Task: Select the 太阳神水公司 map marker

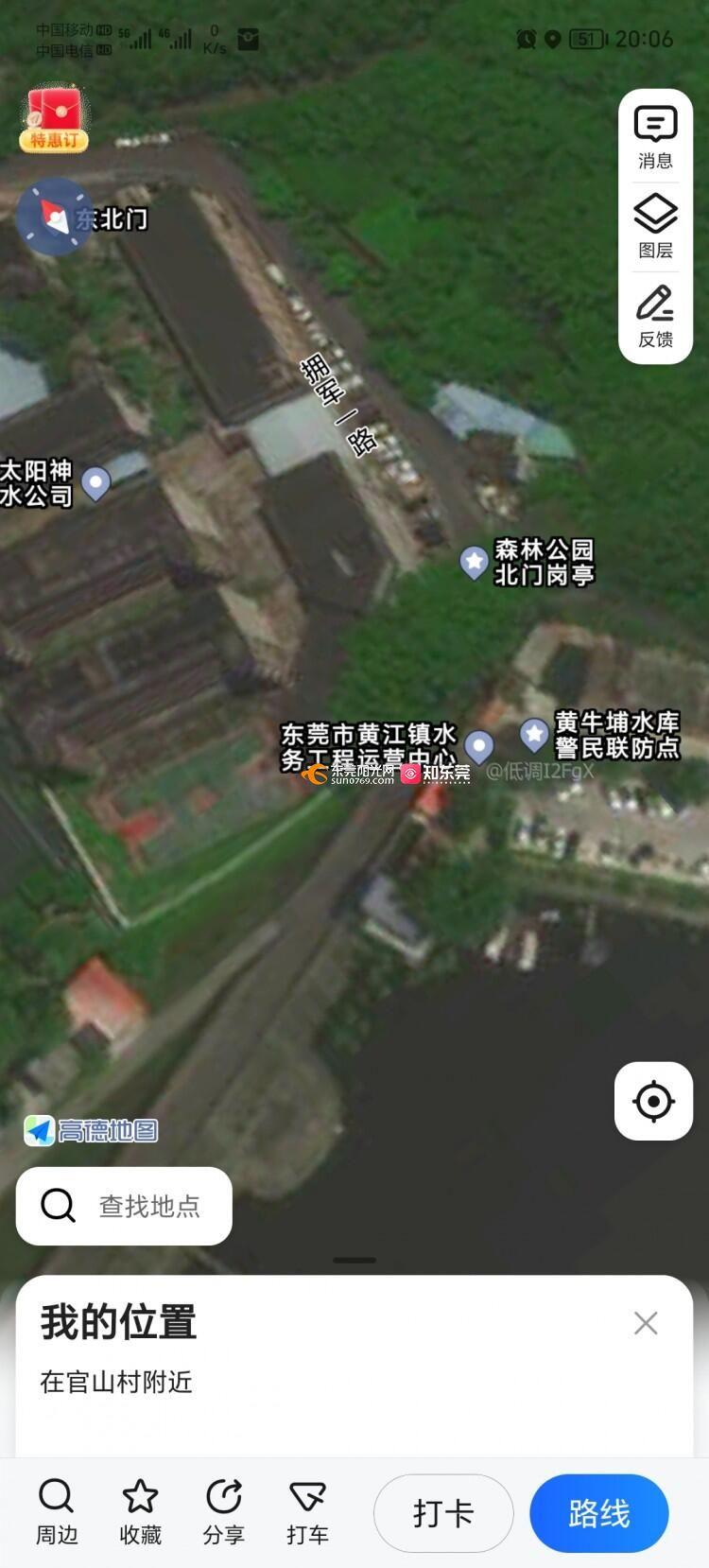Action: pyautogui.click(x=95, y=482)
